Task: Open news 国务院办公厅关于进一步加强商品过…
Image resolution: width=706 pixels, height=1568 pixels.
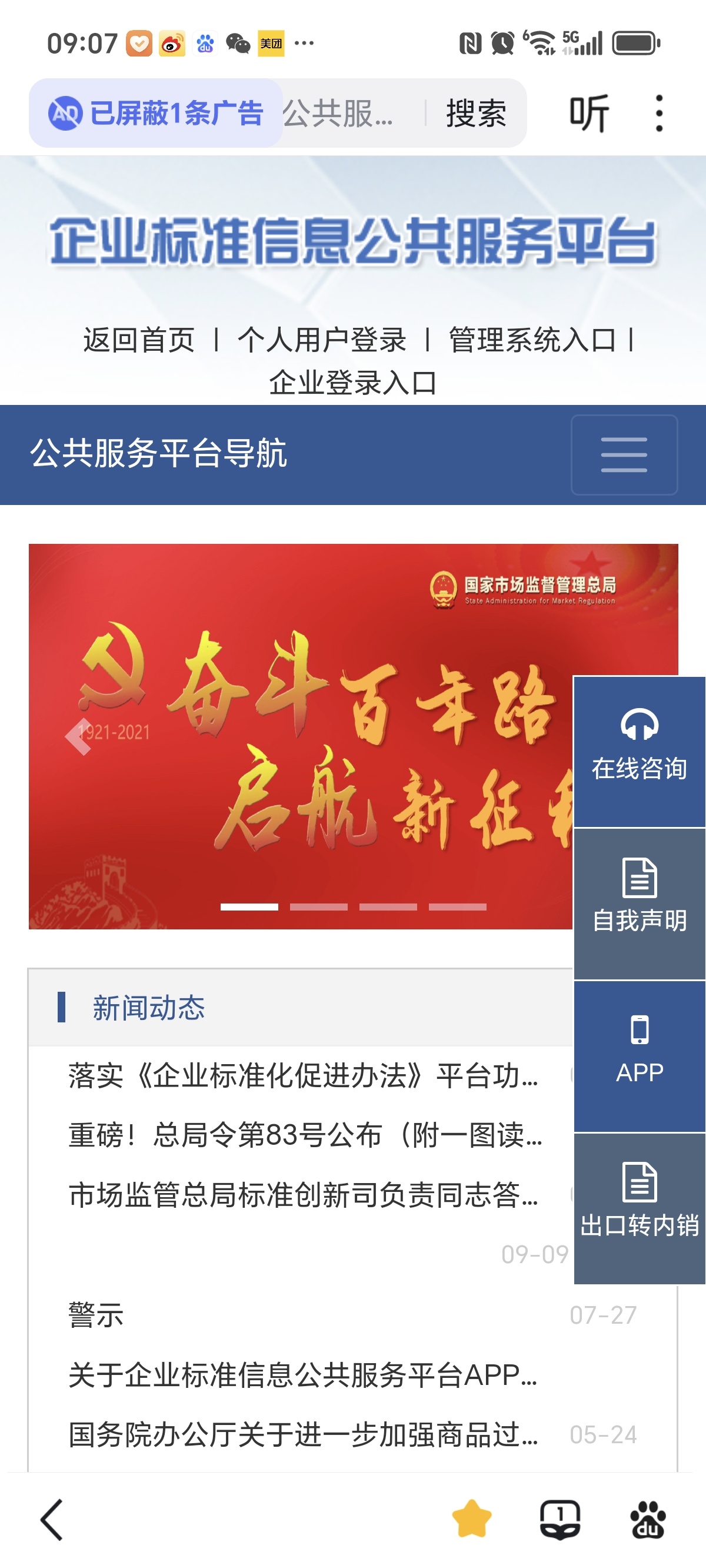Action: [x=303, y=1435]
